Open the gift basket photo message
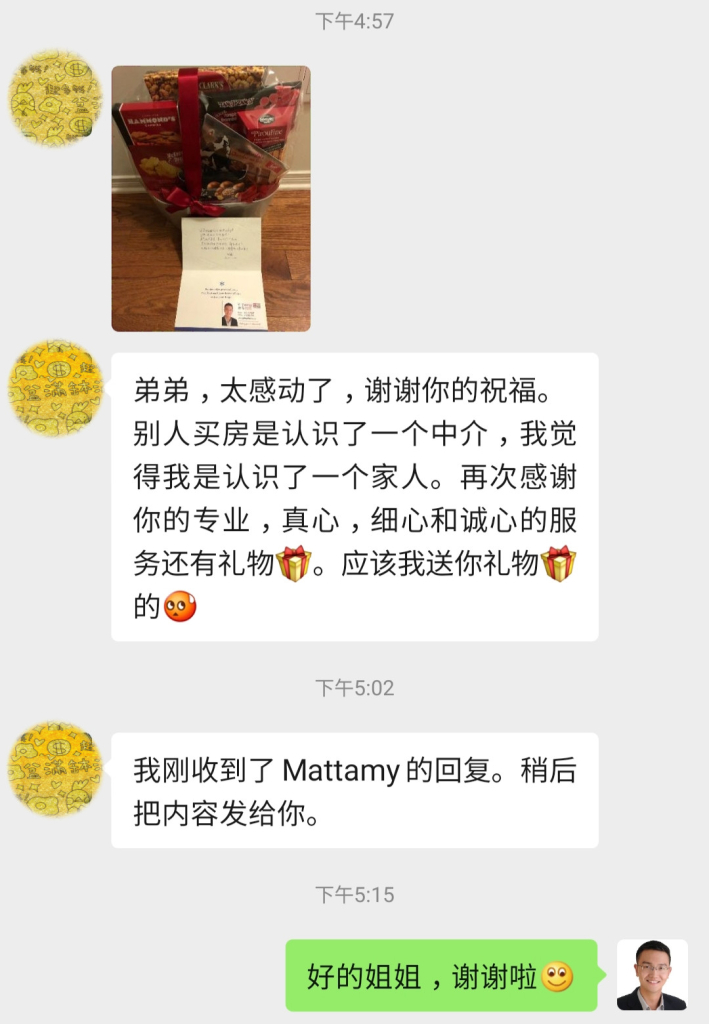This screenshot has height=1024, width=709. 210,198
